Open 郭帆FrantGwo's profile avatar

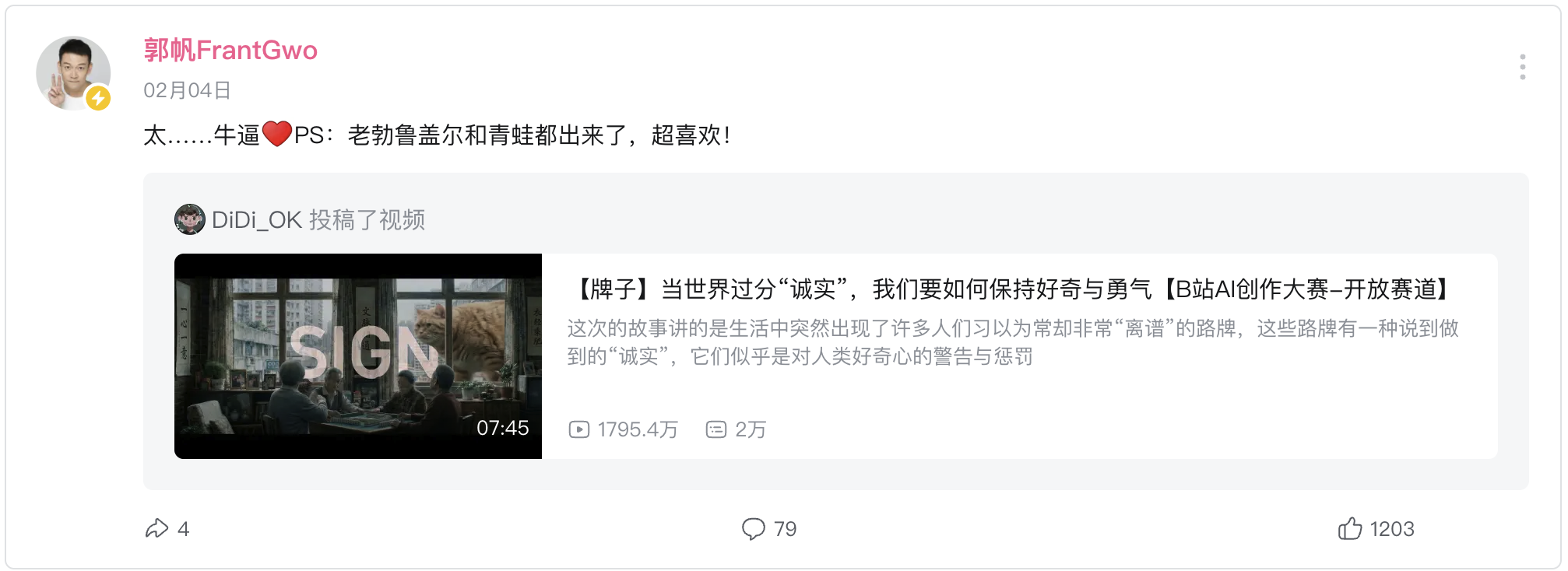click(73, 73)
